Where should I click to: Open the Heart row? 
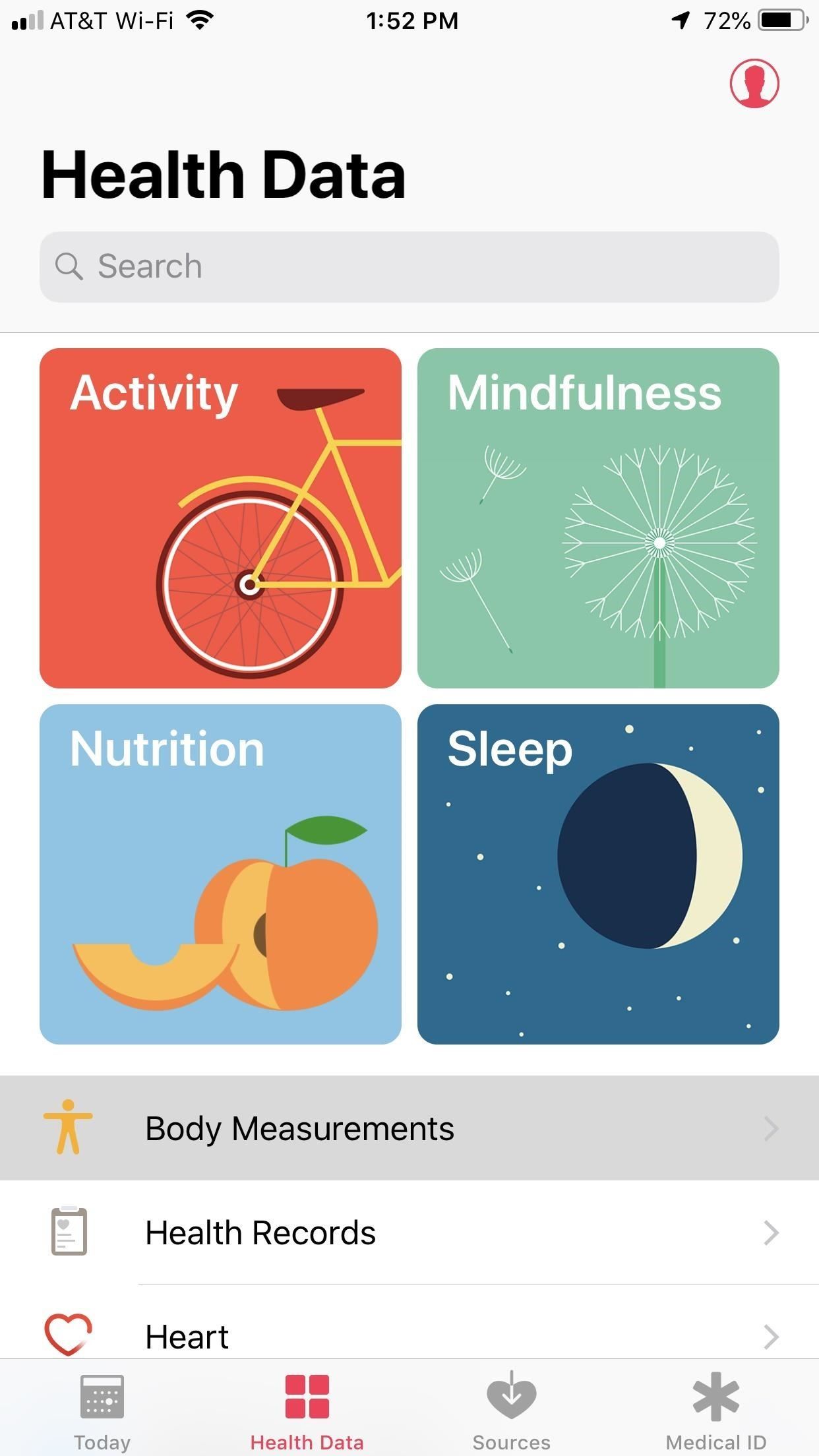tap(409, 1335)
